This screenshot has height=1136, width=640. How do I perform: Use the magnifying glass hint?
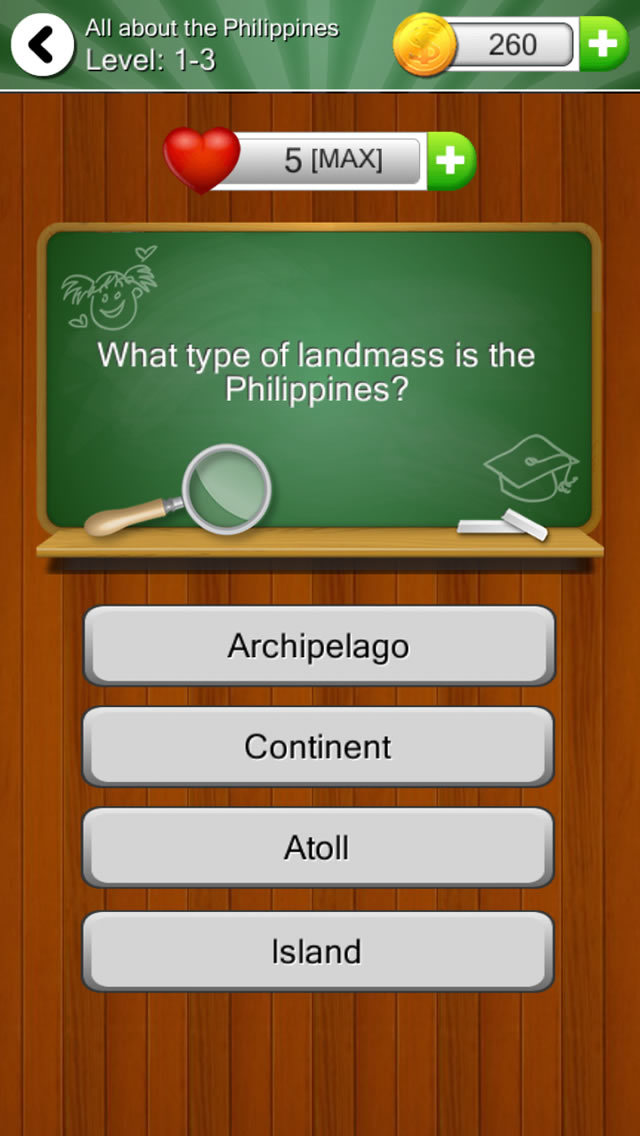tap(179, 490)
